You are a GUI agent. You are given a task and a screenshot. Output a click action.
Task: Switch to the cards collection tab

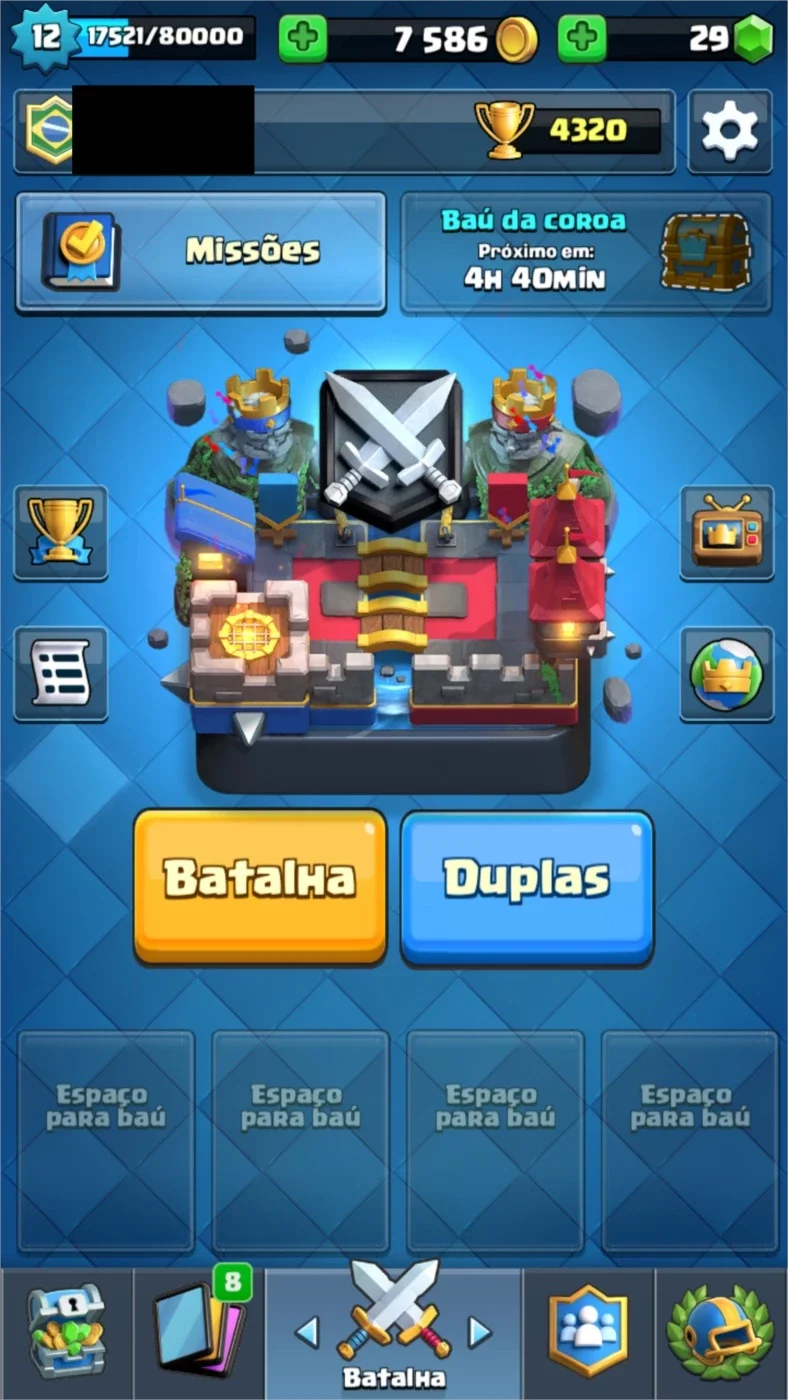199,1334
